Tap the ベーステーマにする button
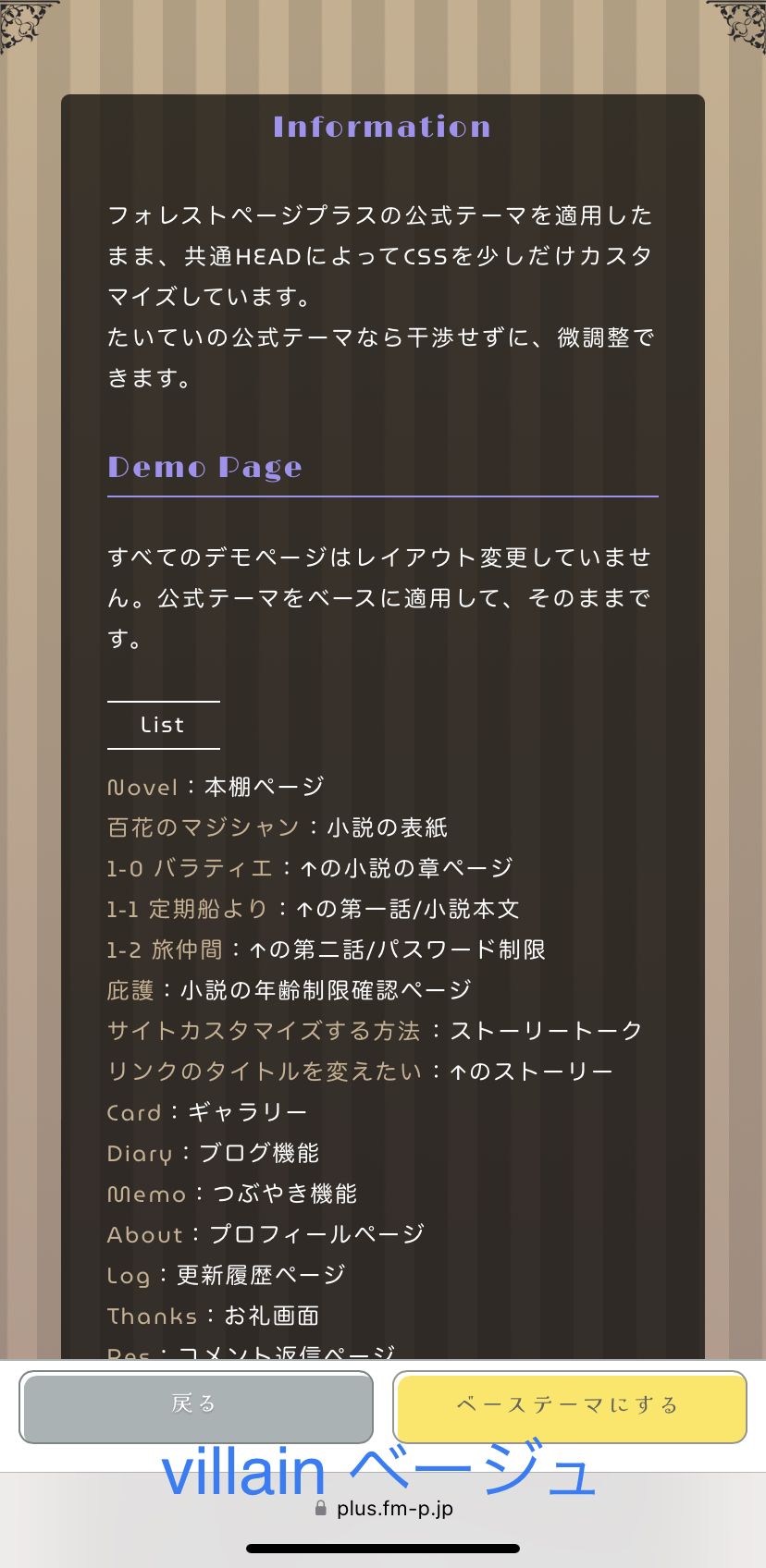766x1568 pixels. pos(570,1406)
